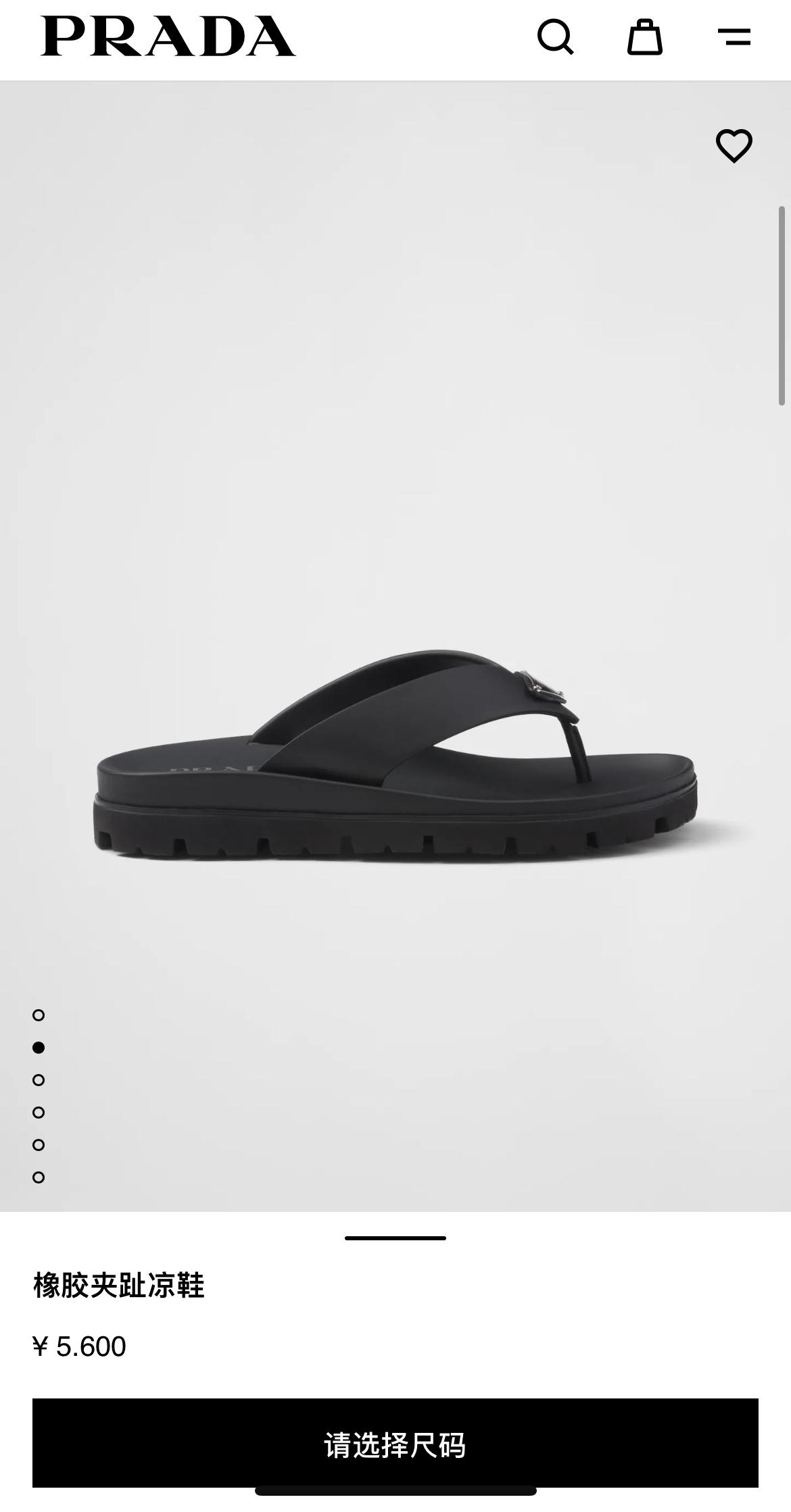791x1512 pixels.
Task: Open the sandal product image
Action: 395,757
